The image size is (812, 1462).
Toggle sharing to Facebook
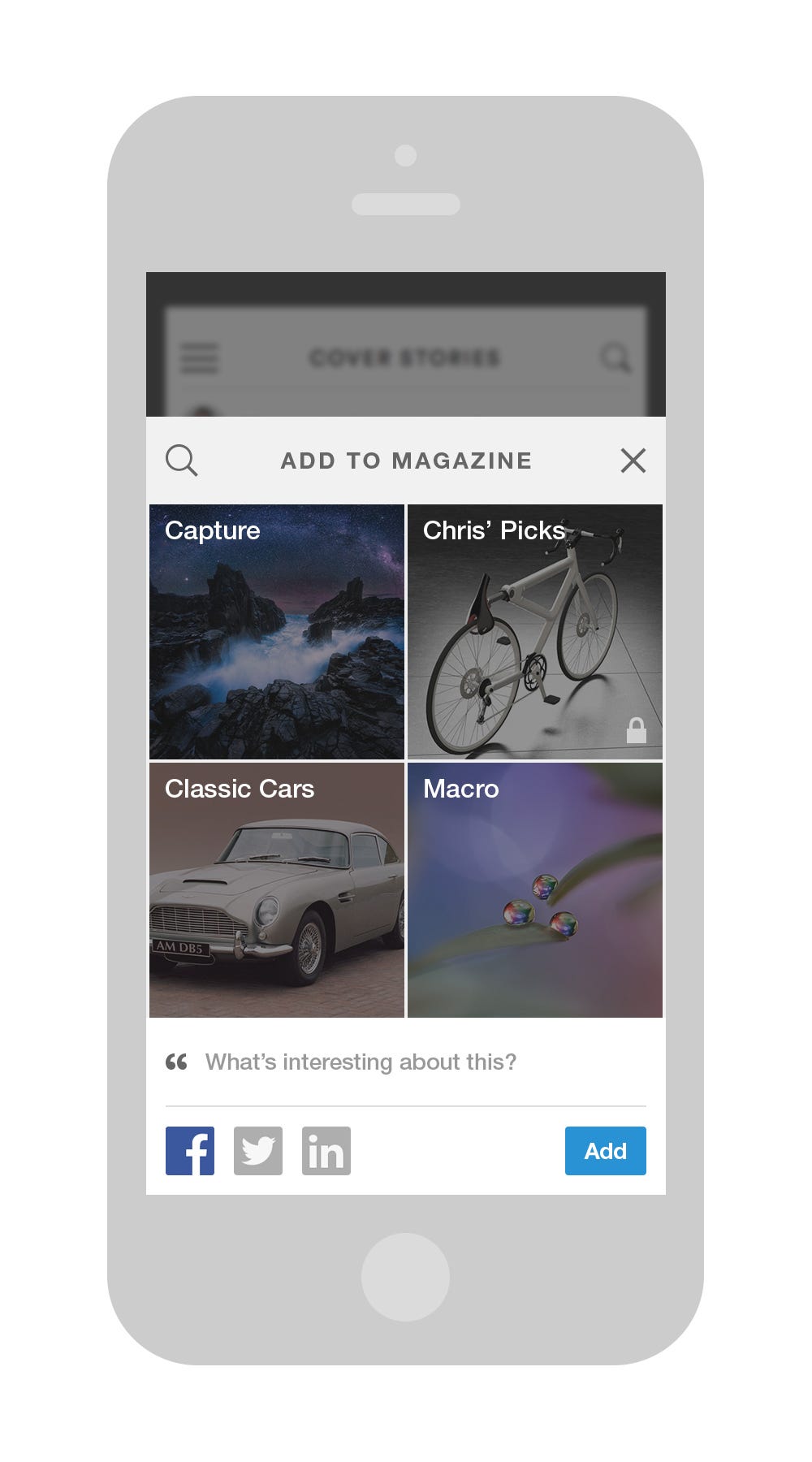point(190,1151)
